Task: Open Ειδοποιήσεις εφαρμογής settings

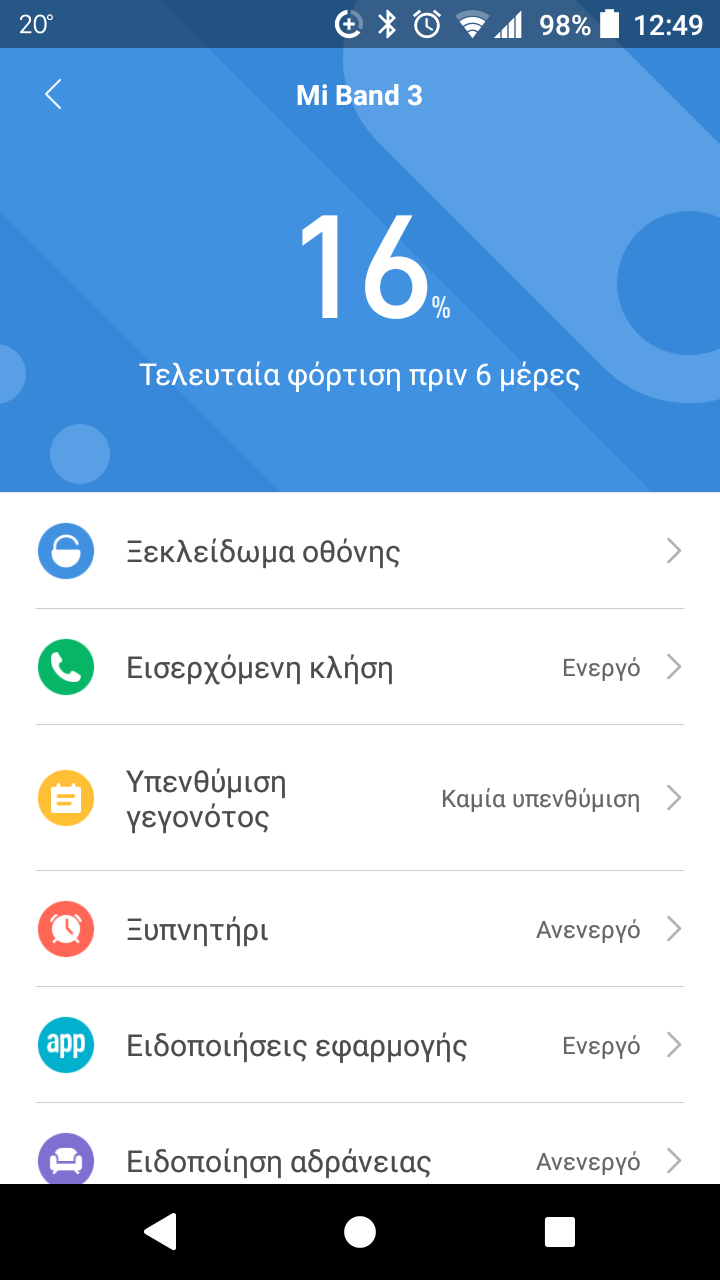Action: (x=360, y=1045)
